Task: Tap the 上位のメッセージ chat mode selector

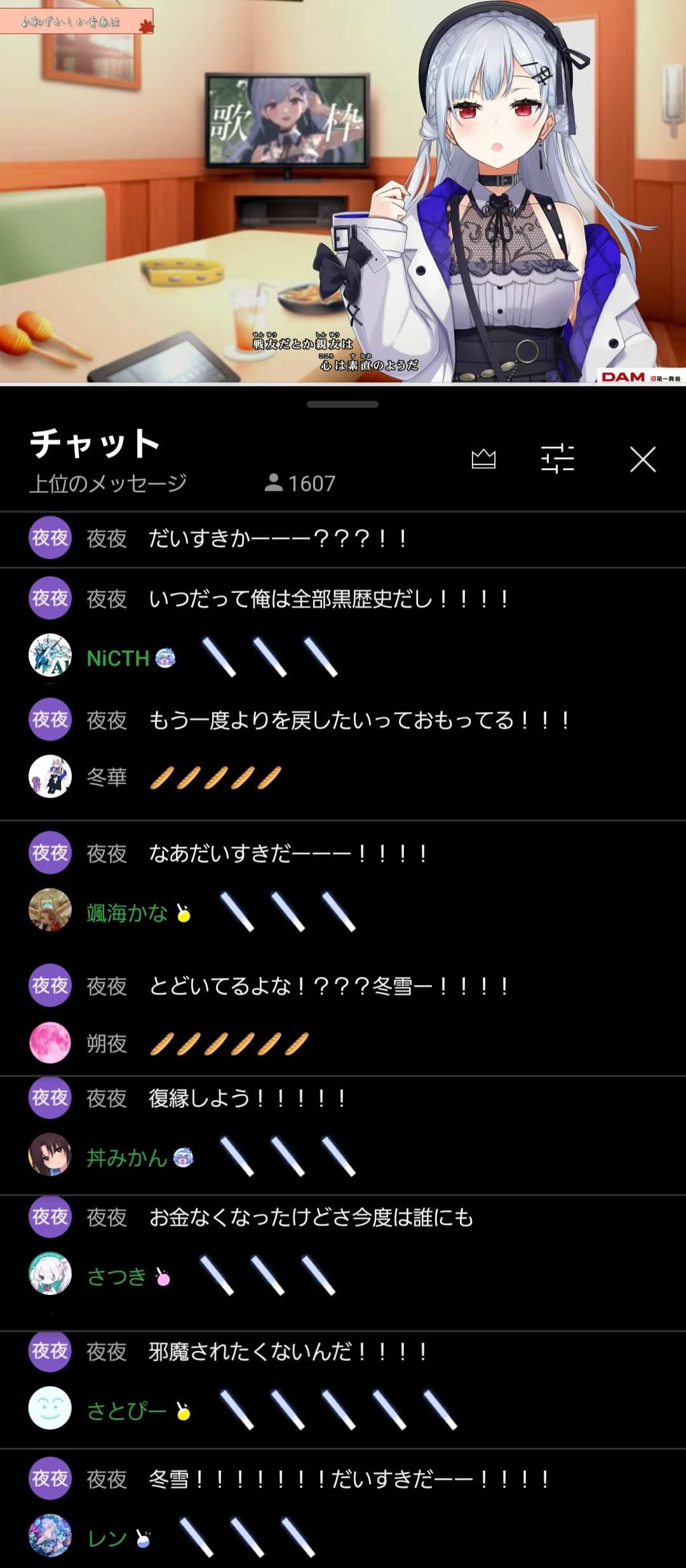Action: pos(108,483)
